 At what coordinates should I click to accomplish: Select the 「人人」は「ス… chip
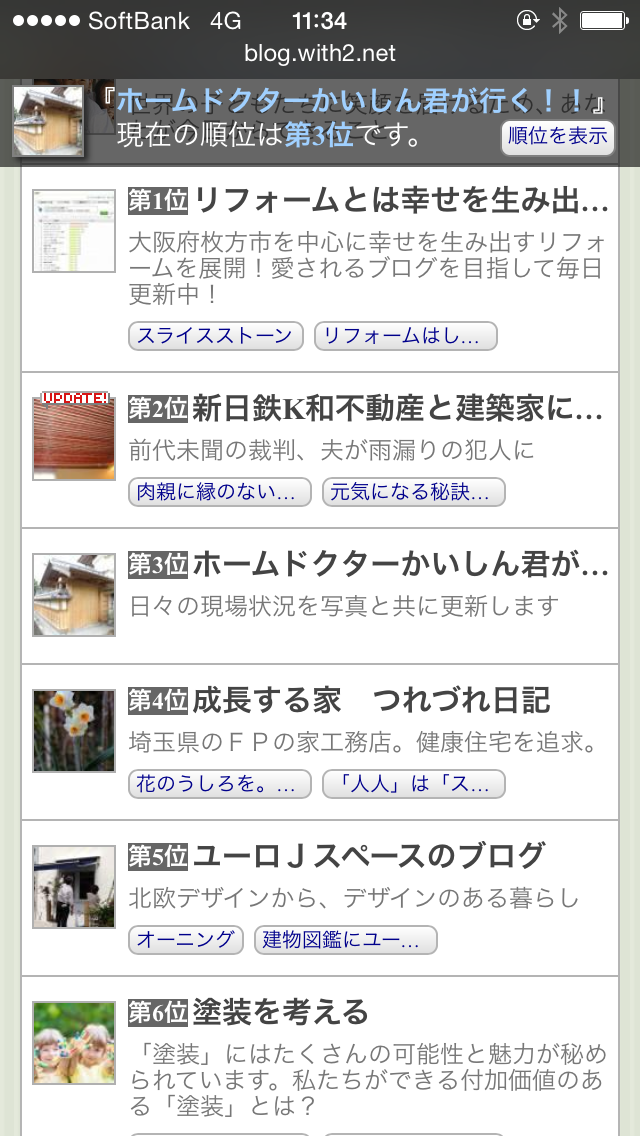pos(413,784)
